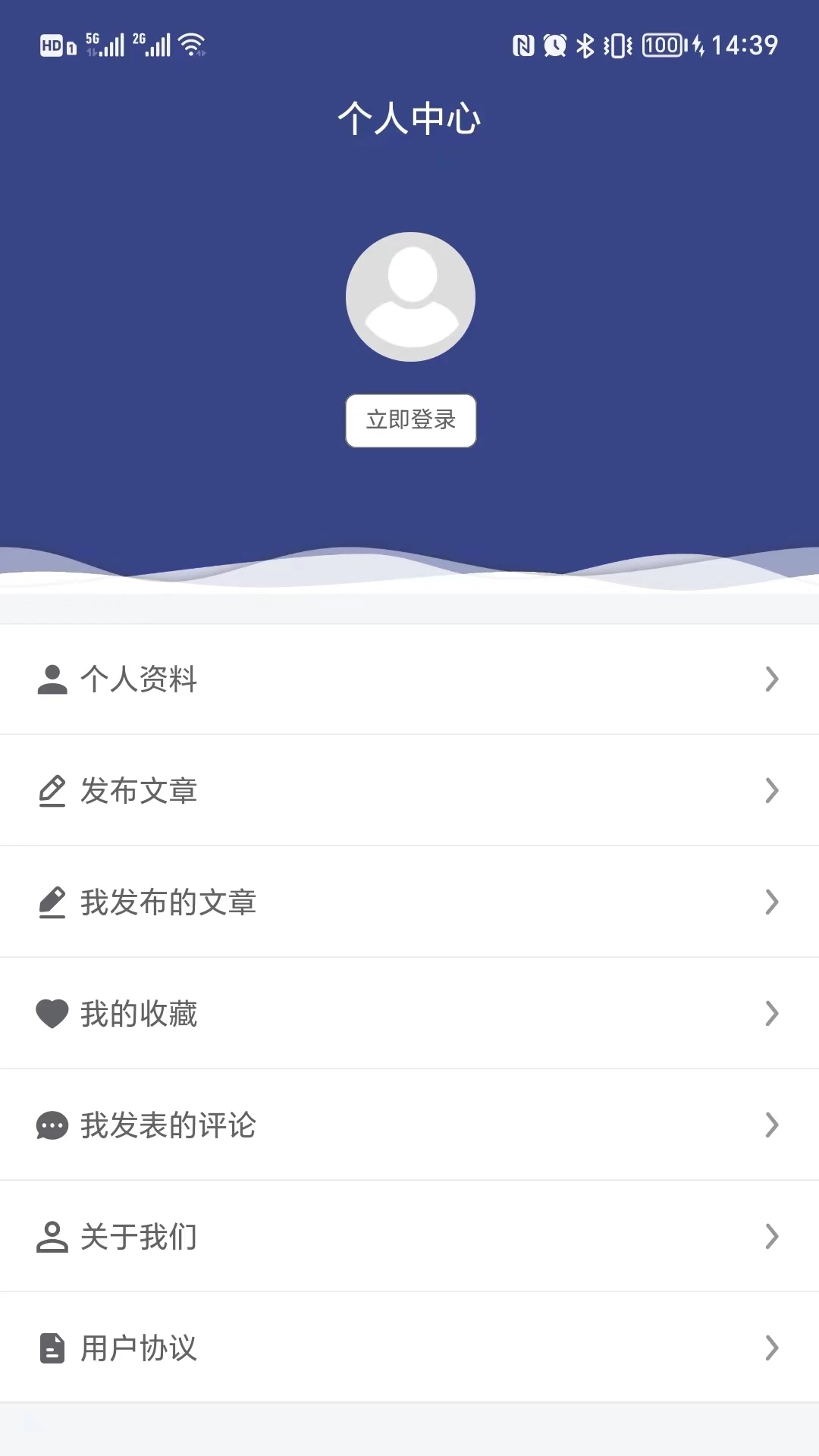The image size is (819, 1456).
Task: Click the Wi-Fi icon in the status bar
Action: (190, 44)
